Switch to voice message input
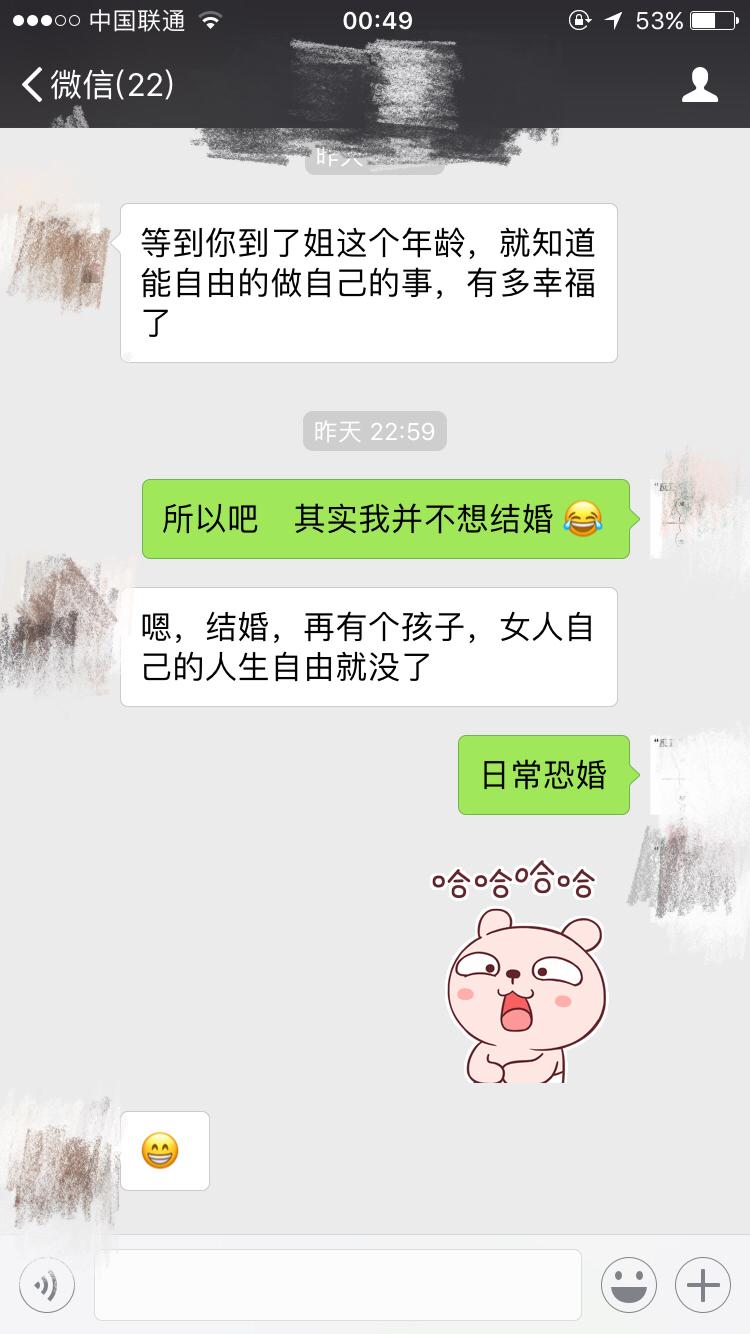 (x=47, y=1284)
